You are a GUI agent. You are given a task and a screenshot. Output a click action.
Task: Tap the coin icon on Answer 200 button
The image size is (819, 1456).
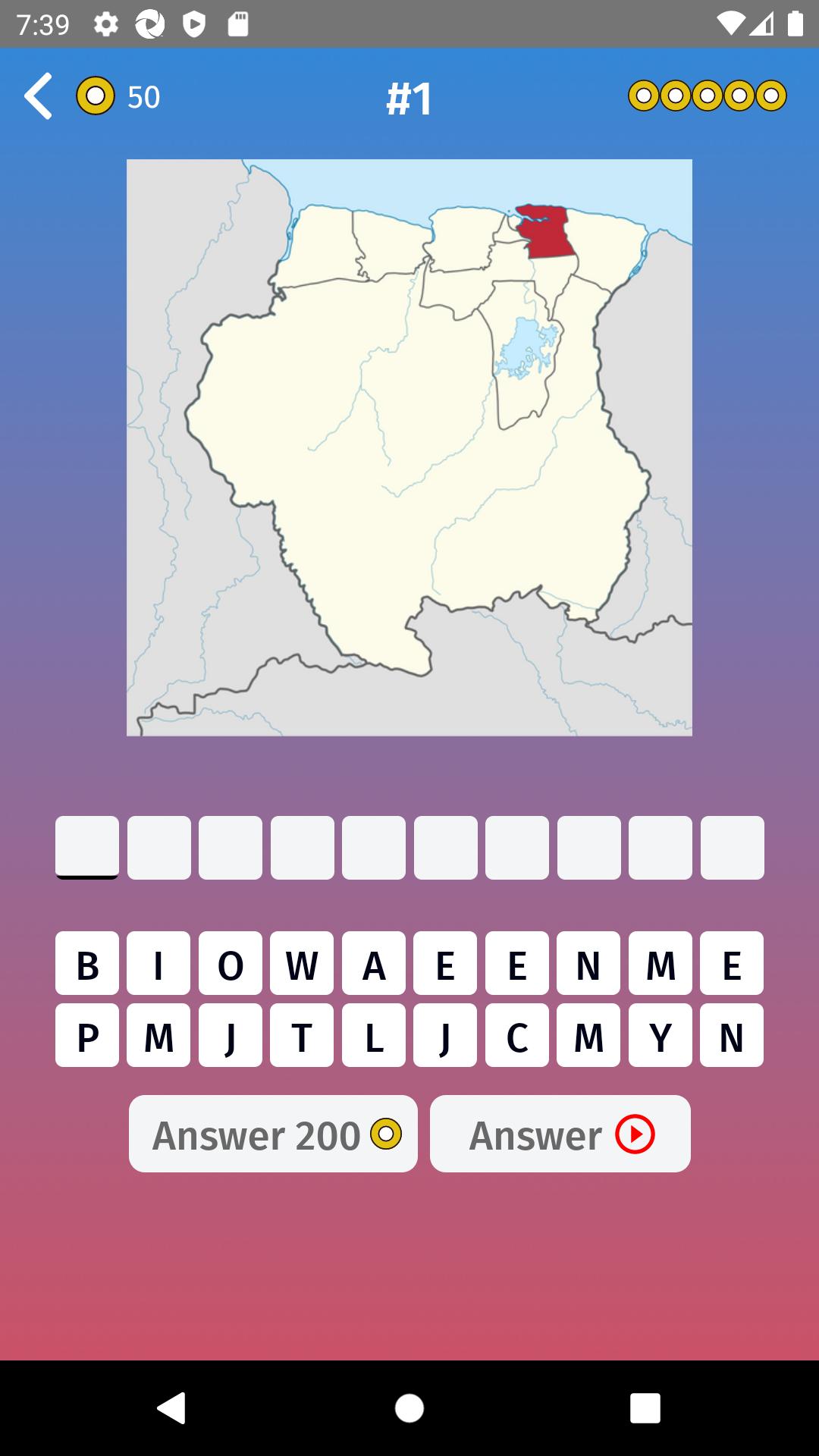coord(388,1134)
